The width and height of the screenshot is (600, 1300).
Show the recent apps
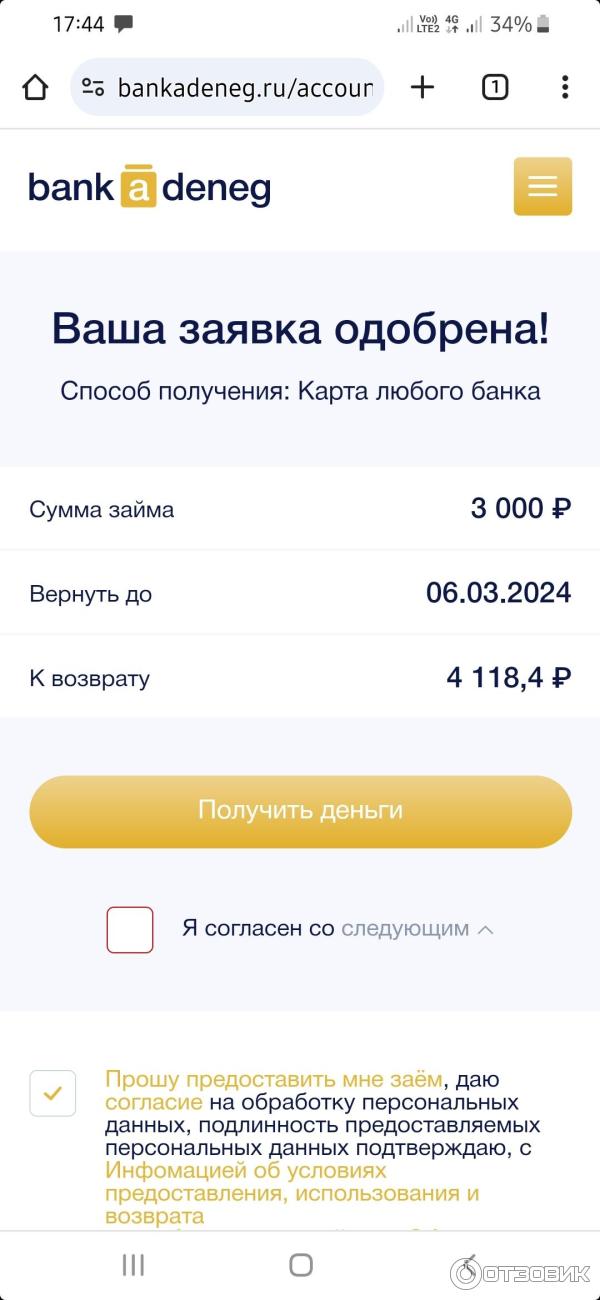point(133,1265)
